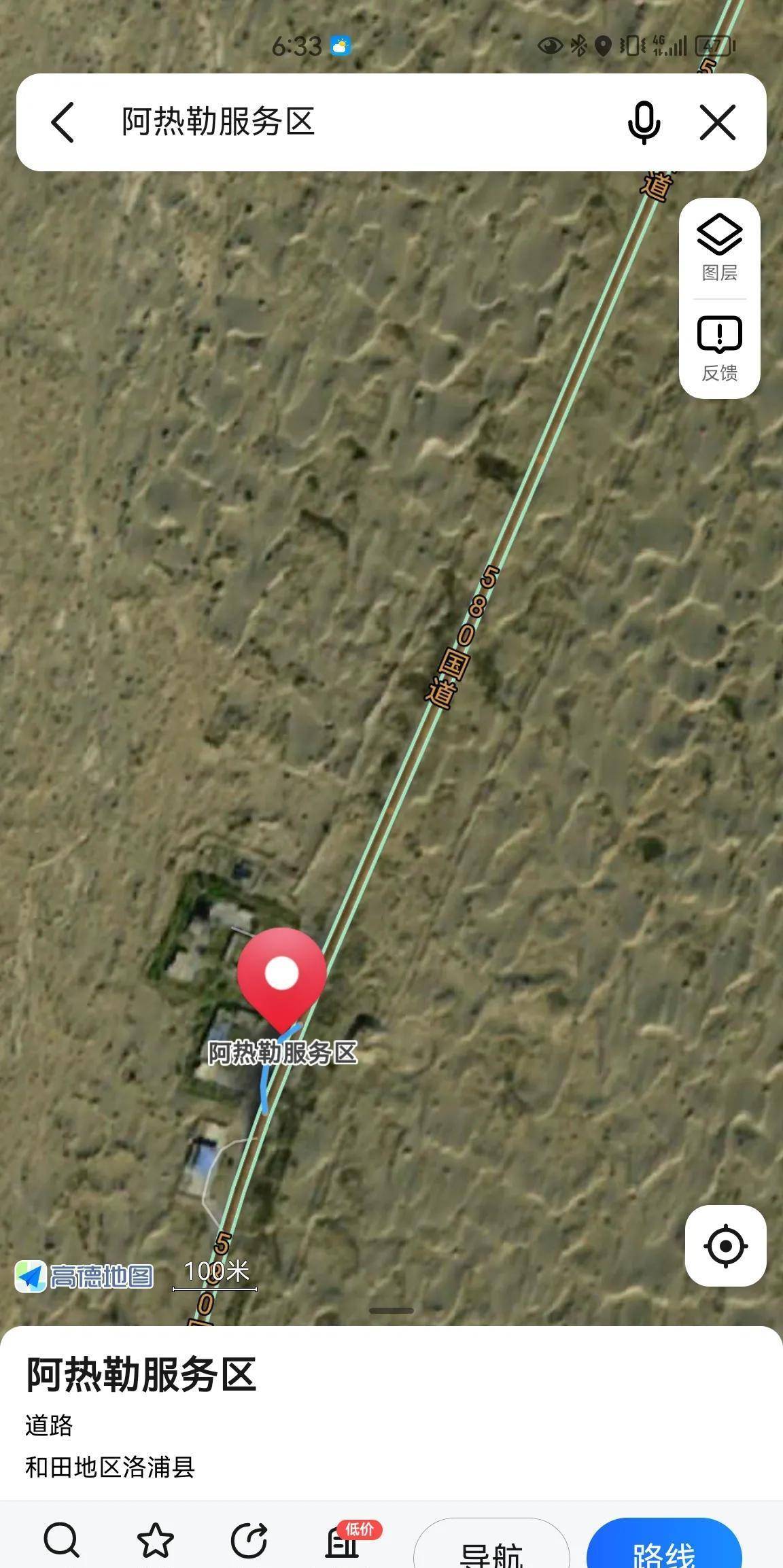783x1568 pixels.
Task: Open the 低价 fuel station icon
Action: tap(343, 1541)
